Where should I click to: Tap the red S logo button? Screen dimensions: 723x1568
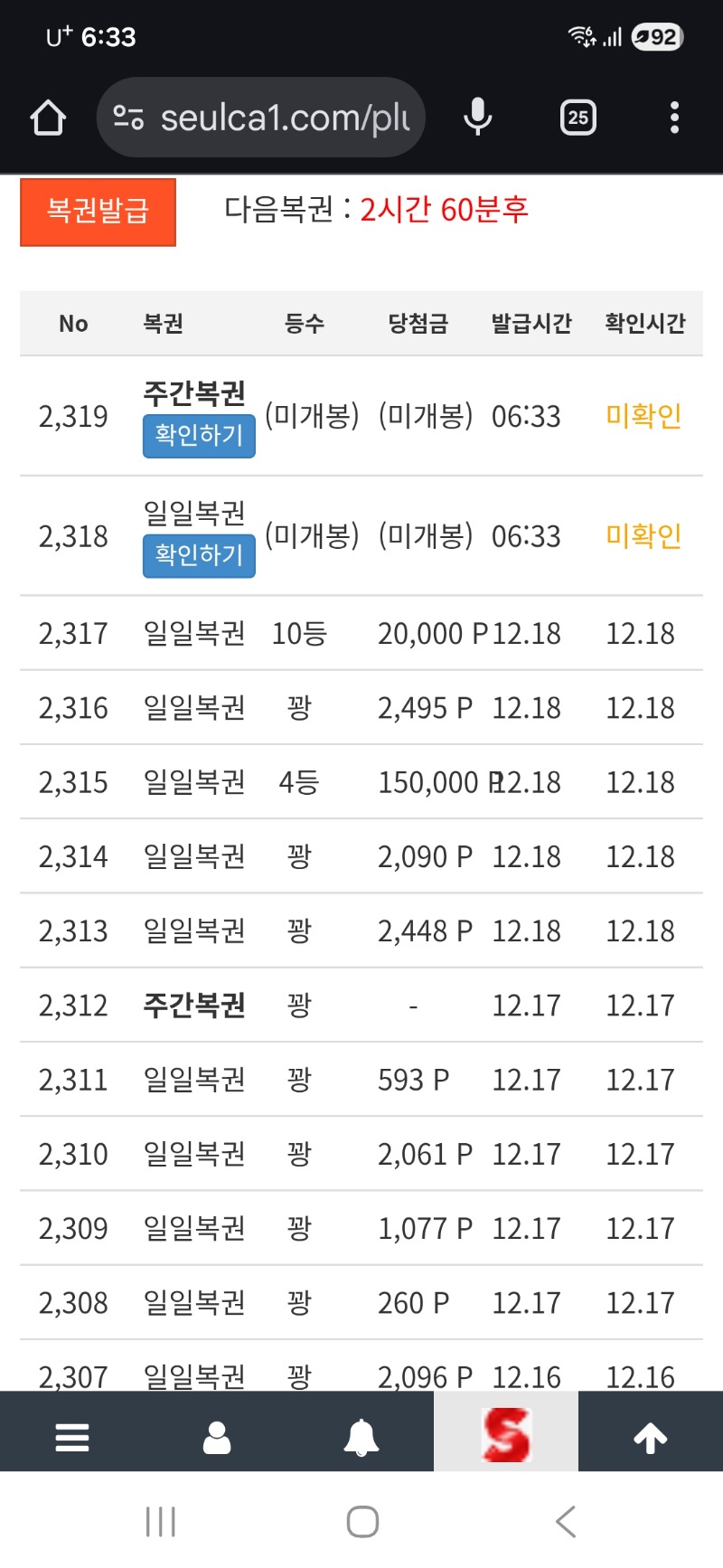coord(506,1435)
